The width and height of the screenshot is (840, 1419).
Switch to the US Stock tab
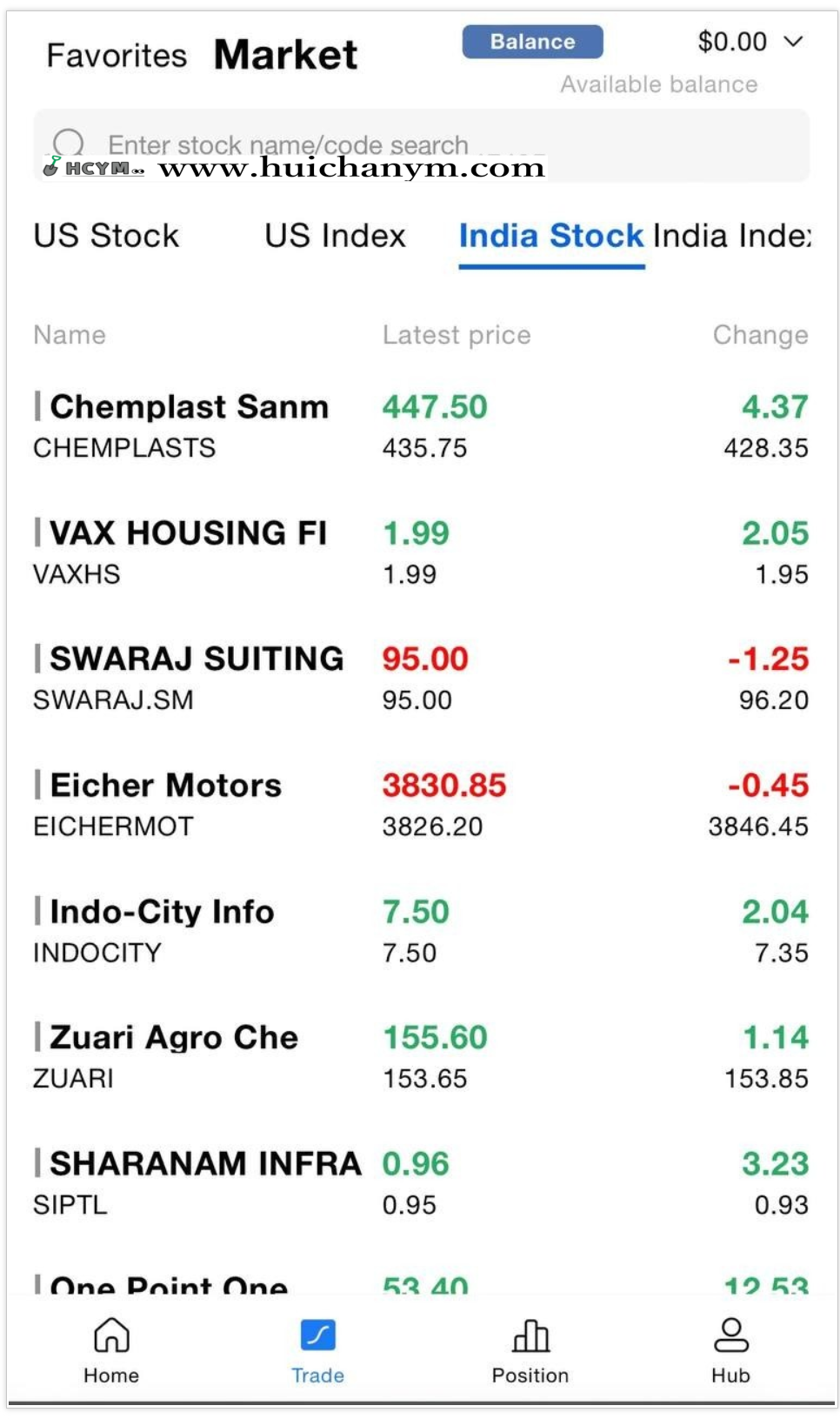(x=106, y=236)
